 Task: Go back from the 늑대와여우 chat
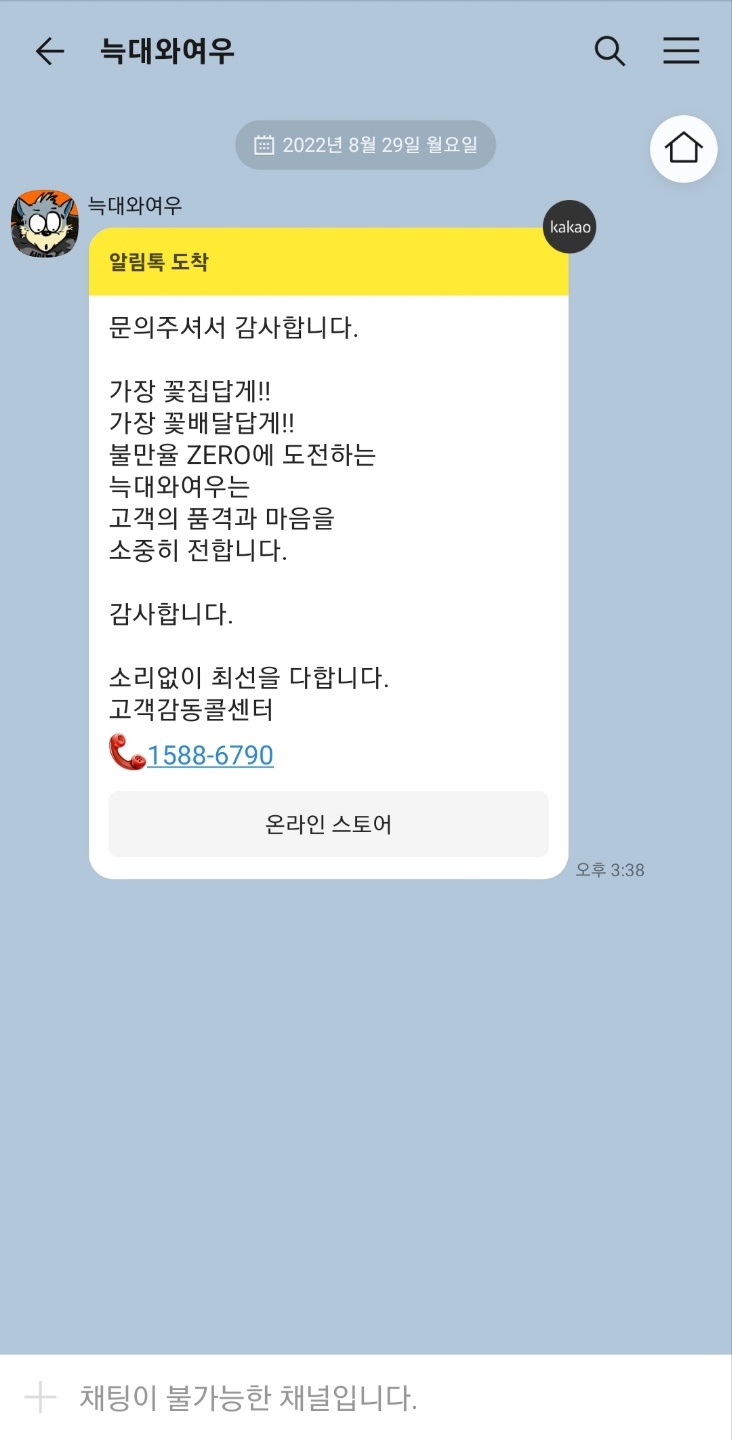coord(49,51)
